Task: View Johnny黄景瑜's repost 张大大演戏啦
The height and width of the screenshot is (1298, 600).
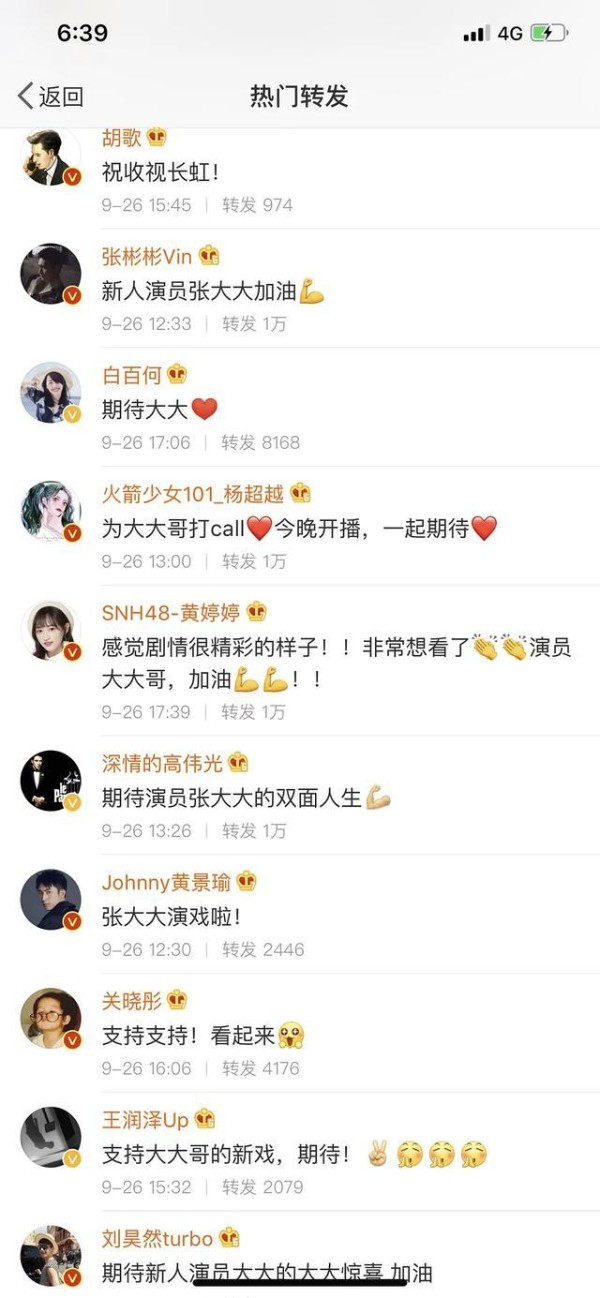Action: point(170,916)
